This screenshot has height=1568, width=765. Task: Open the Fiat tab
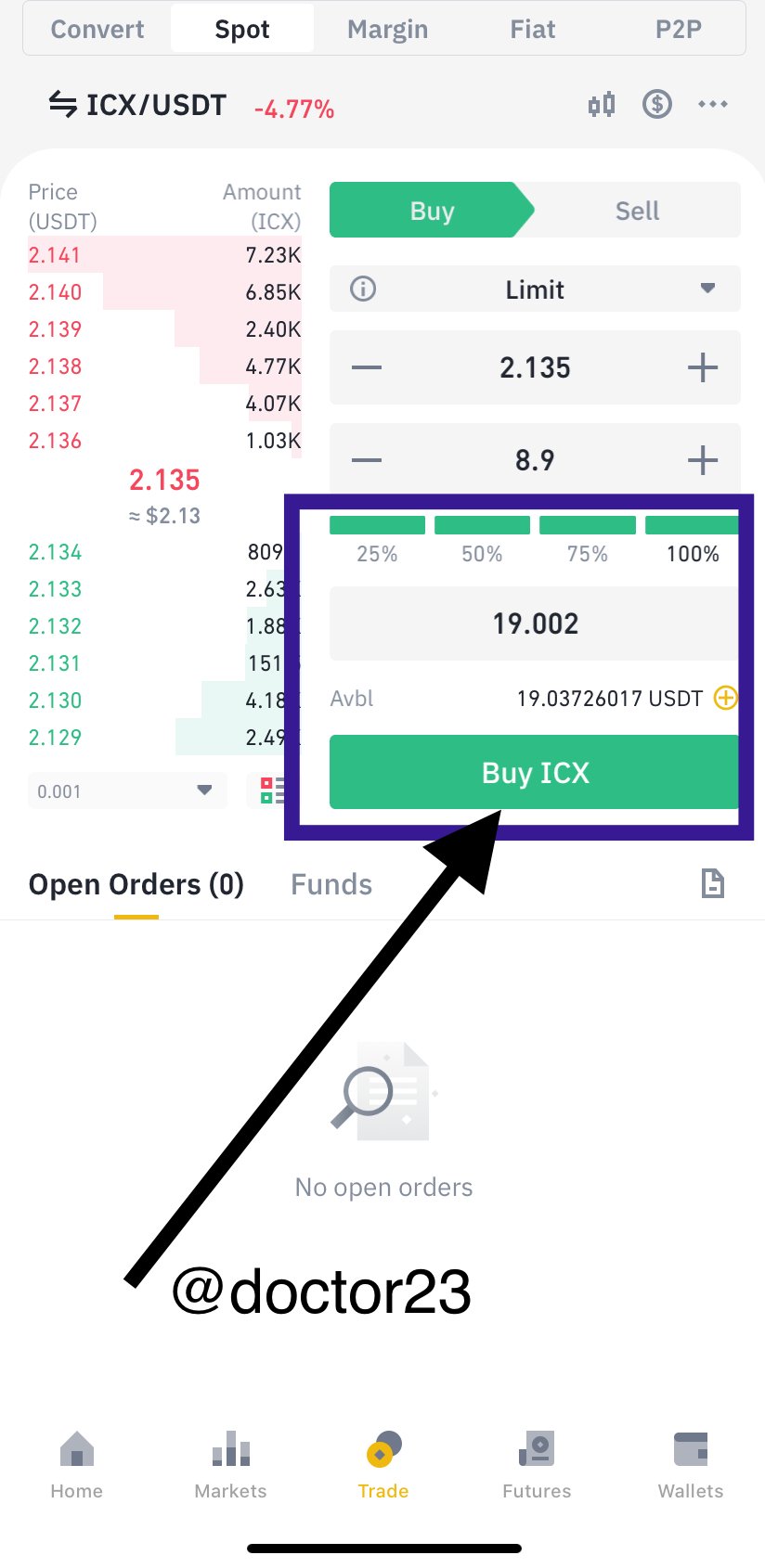[533, 29]
